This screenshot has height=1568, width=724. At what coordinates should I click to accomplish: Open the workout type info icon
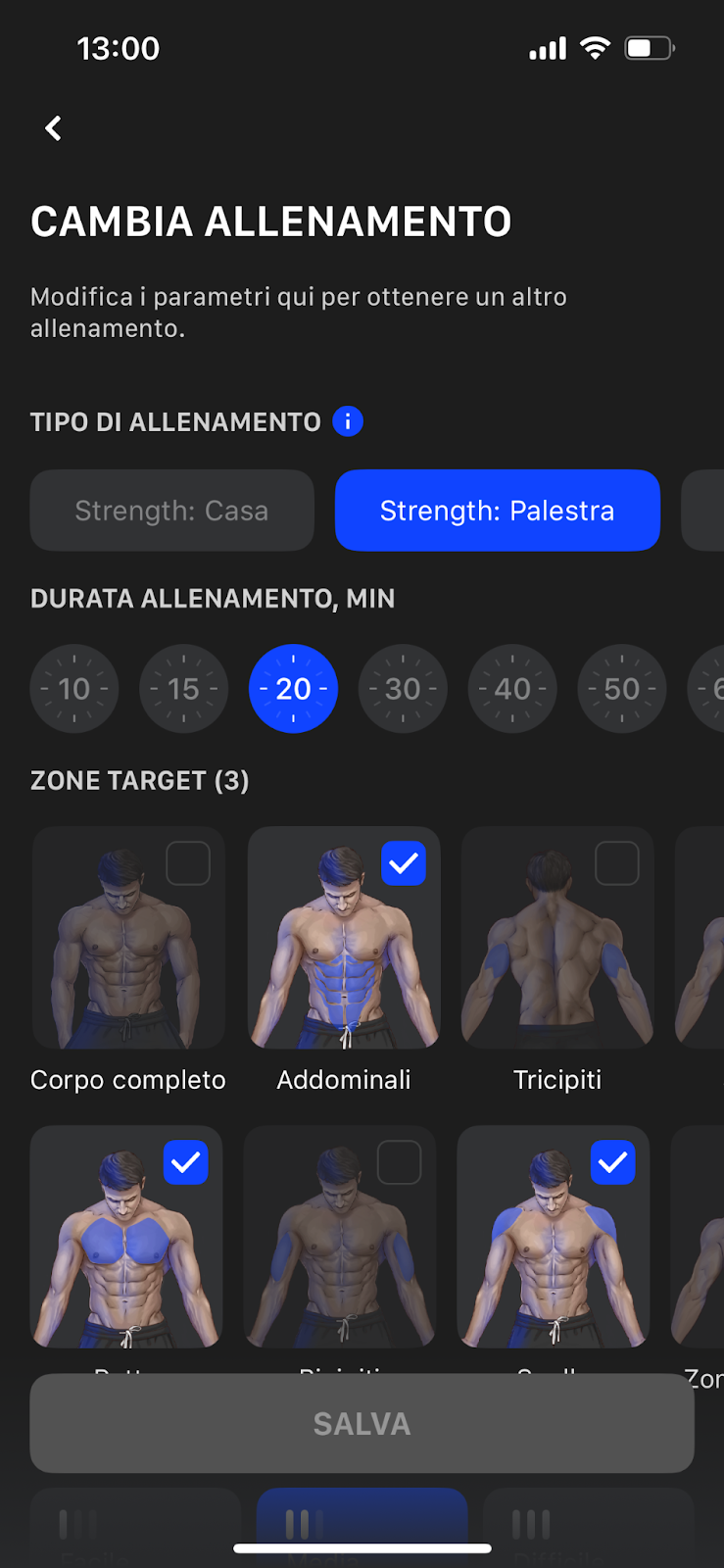click(x=348, y=421)
